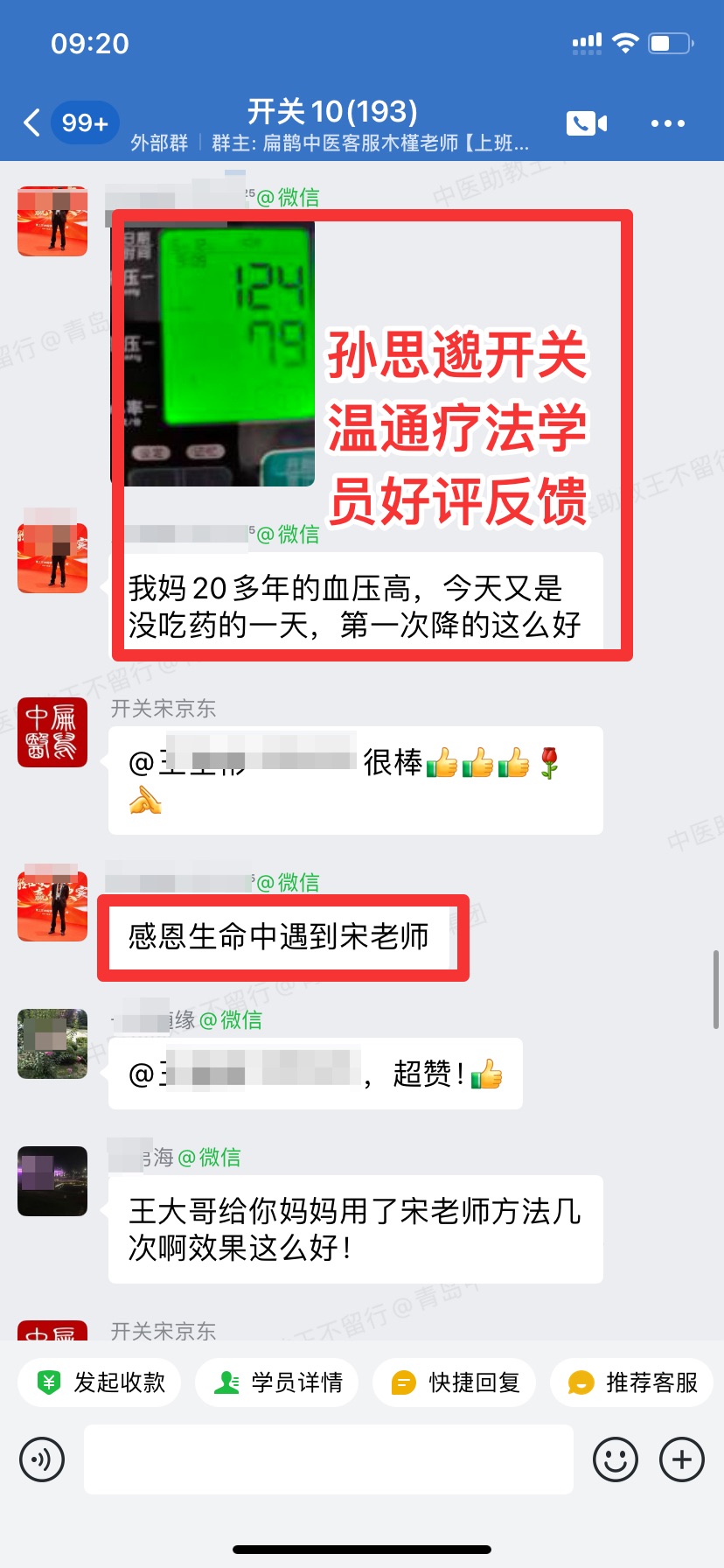Start a voice or video call
This screenshot has width=724, height=1568.
[587, 123]
